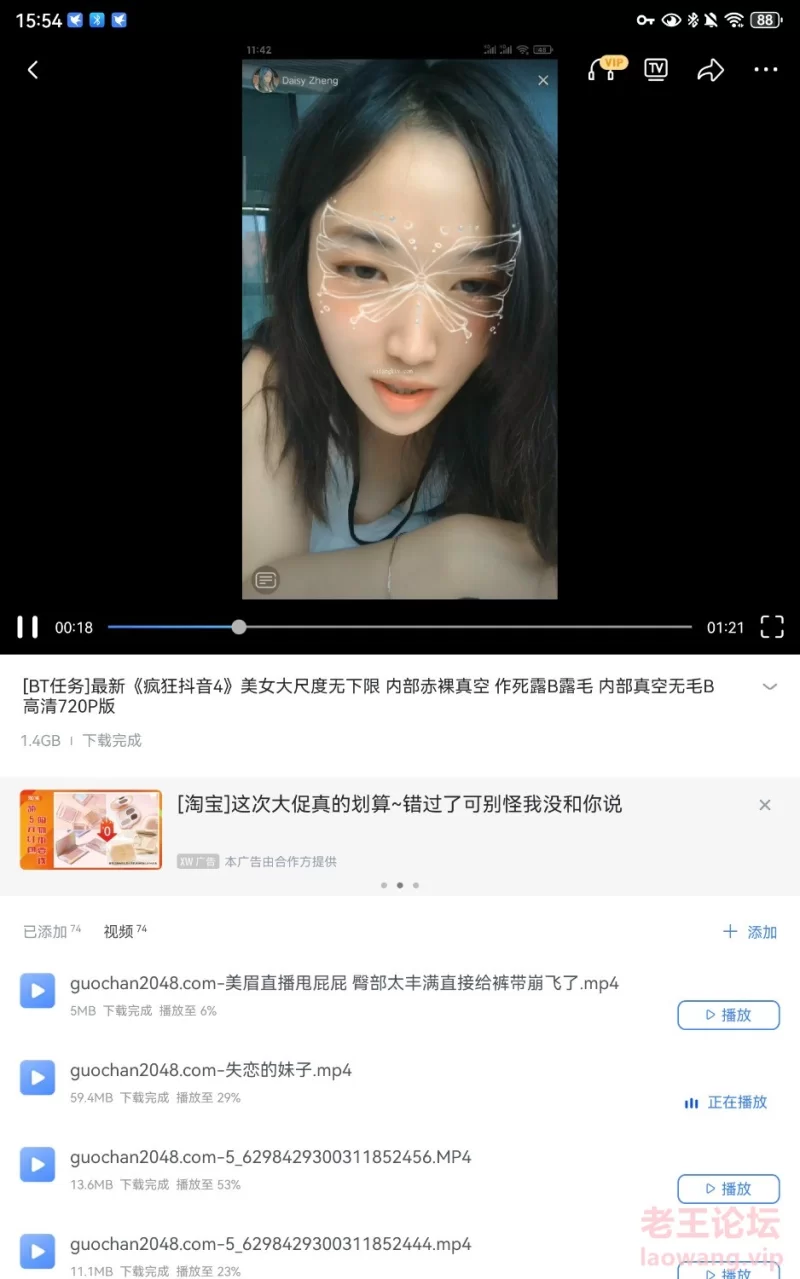Enter fullscreen mode

click(772, 627)
